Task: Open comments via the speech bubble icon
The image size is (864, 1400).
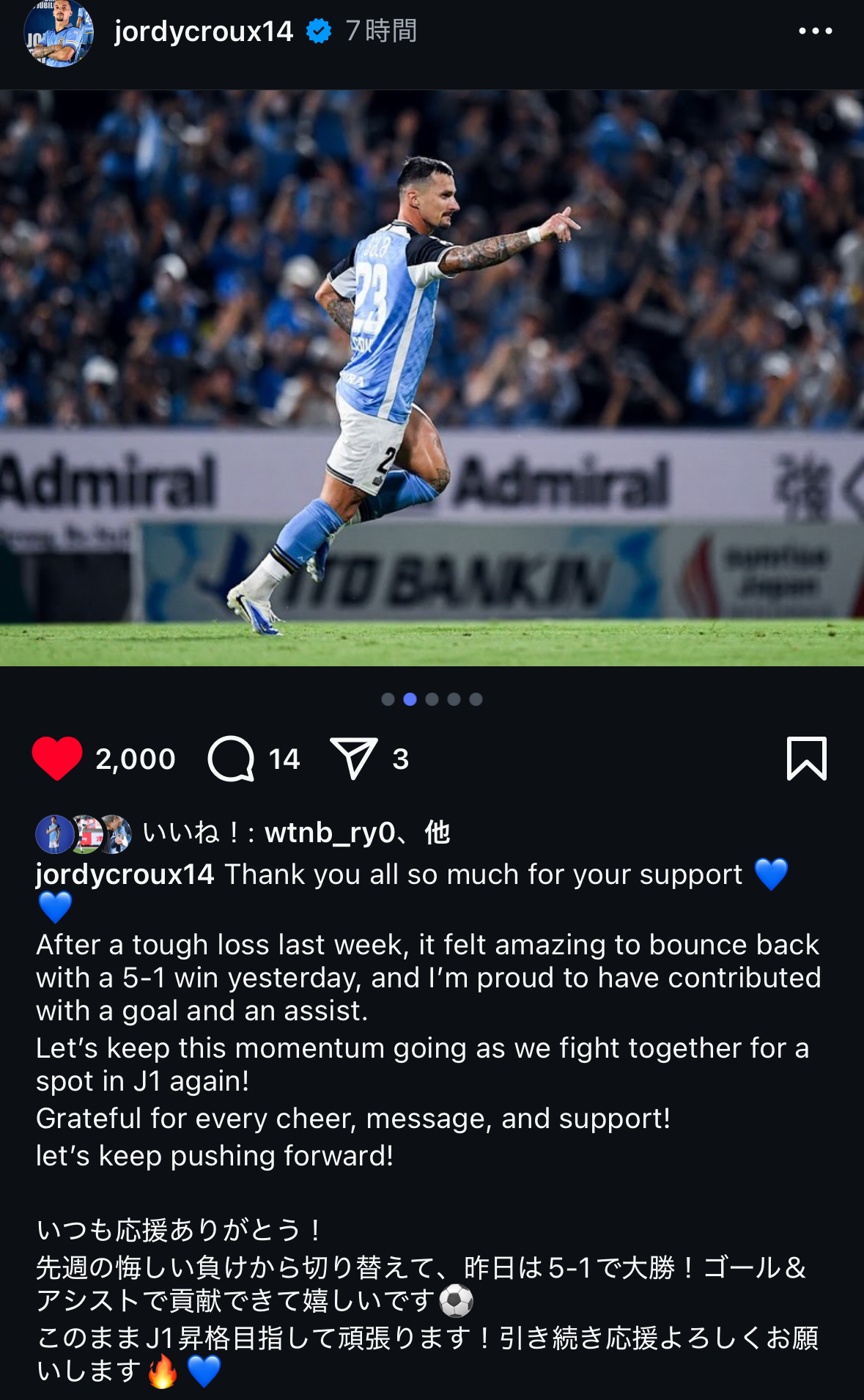Action: pos(232,759)
